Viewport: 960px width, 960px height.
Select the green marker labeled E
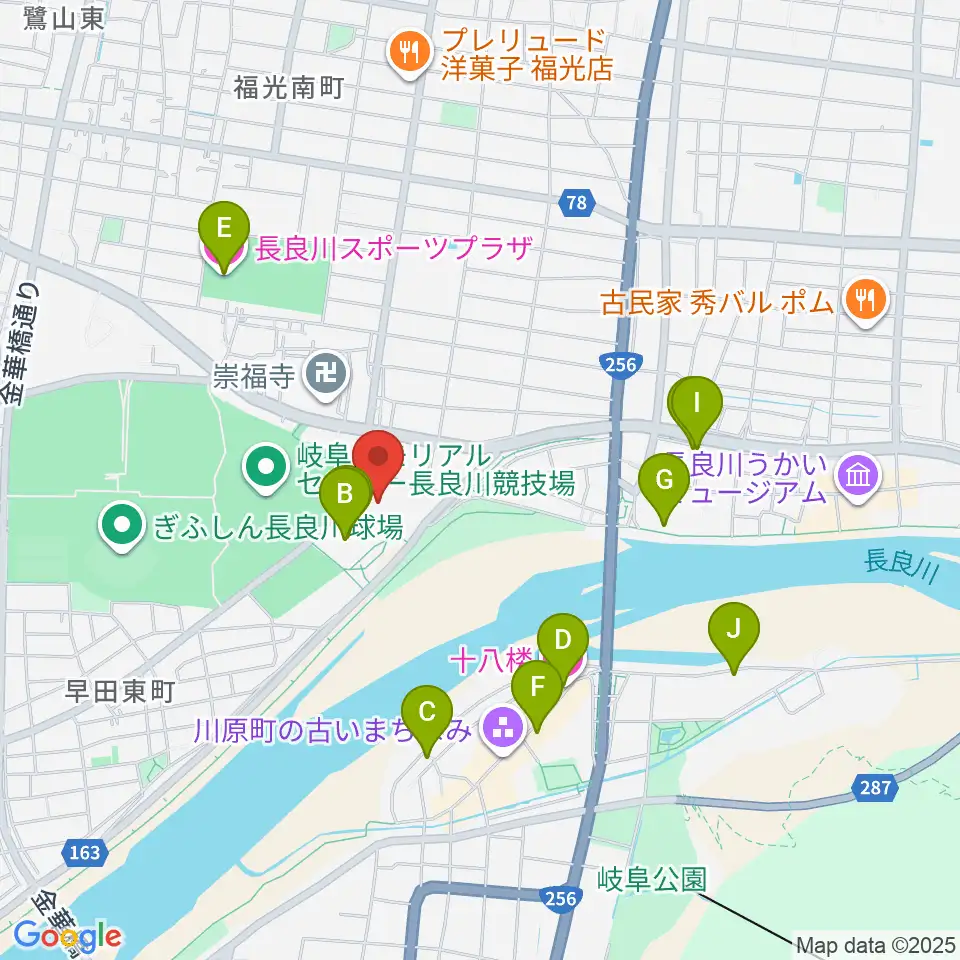tap(224, 237)
